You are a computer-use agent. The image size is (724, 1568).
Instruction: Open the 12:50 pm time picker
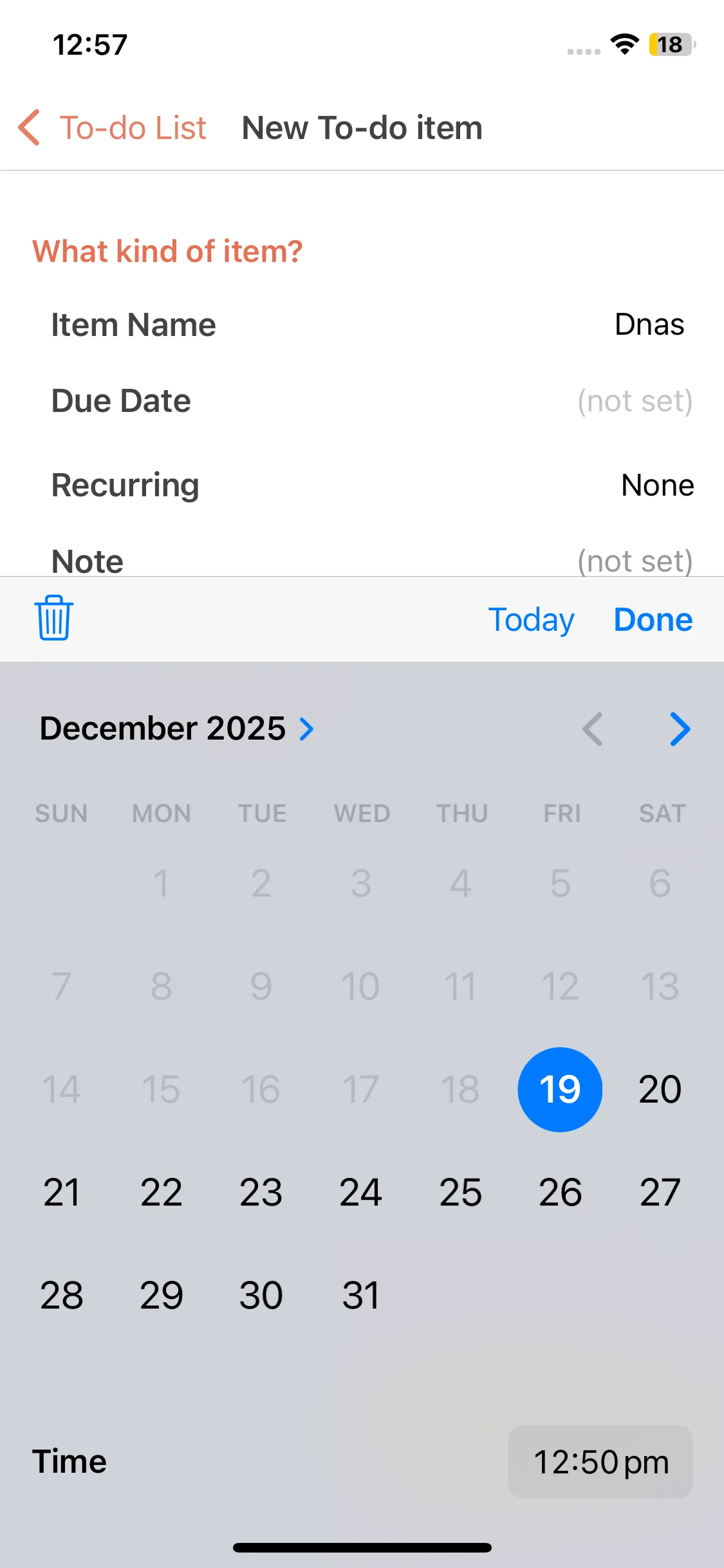click(600, 1461)
